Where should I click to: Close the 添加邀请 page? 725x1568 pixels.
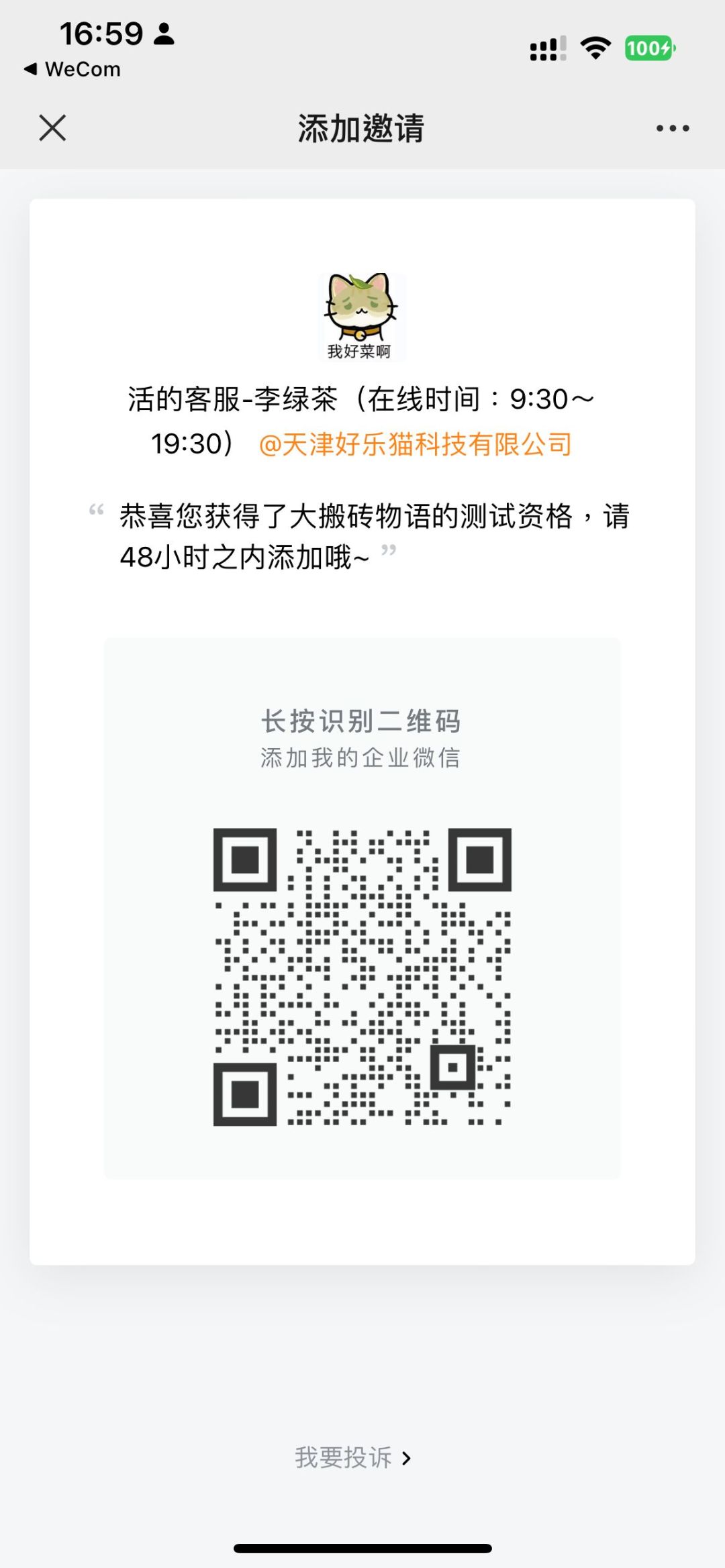click(x=52, y=127)
